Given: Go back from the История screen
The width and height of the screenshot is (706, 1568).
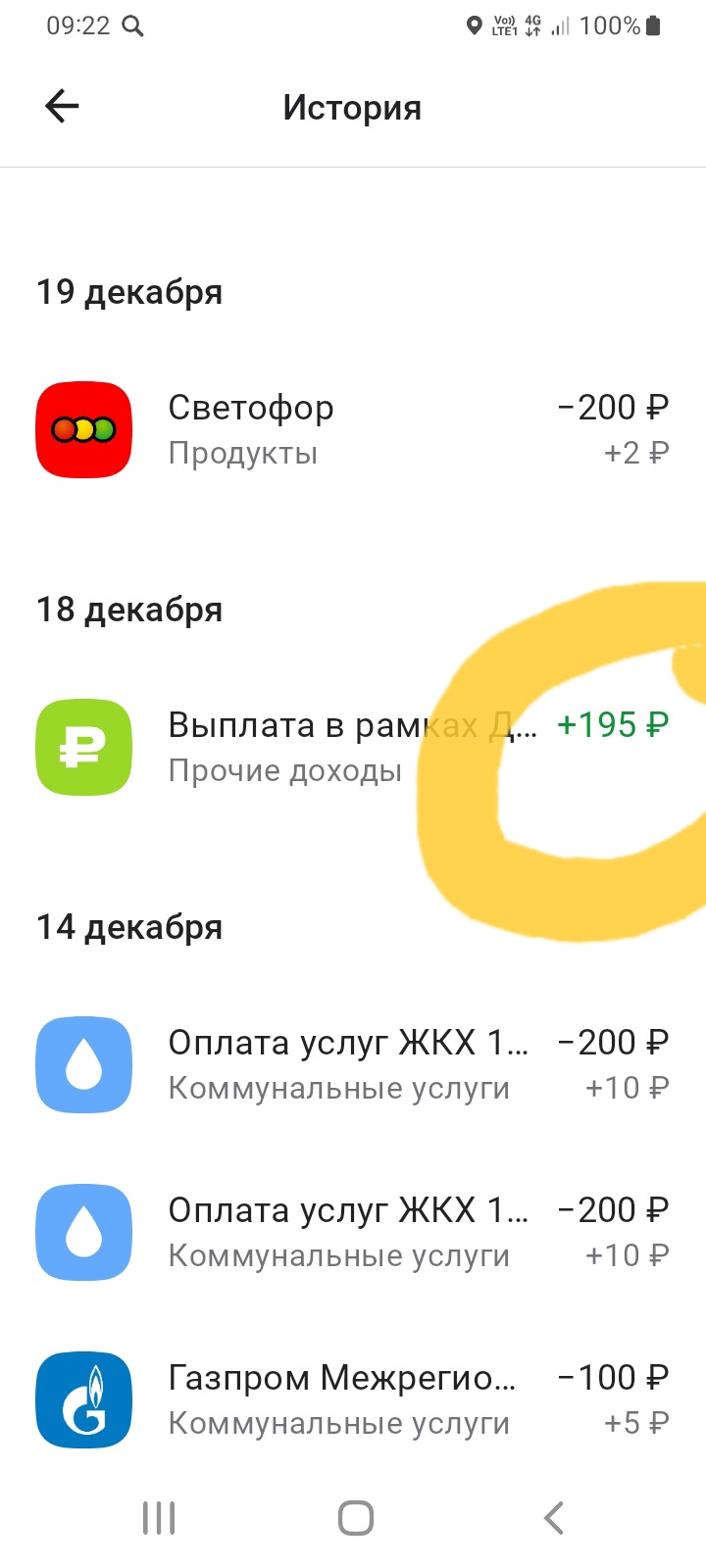Looking at the screenshot, I should 62,106.
